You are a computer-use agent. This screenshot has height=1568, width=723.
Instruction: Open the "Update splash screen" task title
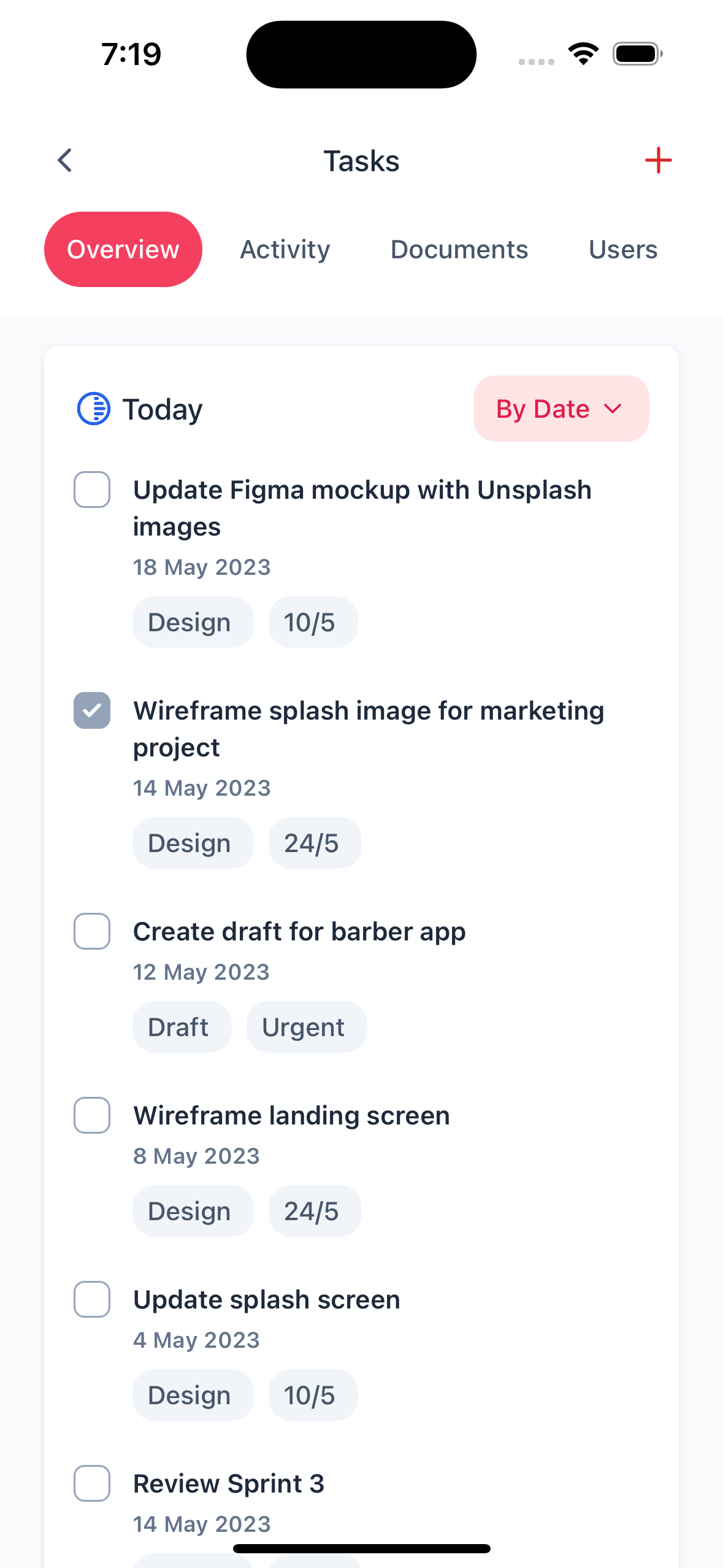pos(266,1299)
